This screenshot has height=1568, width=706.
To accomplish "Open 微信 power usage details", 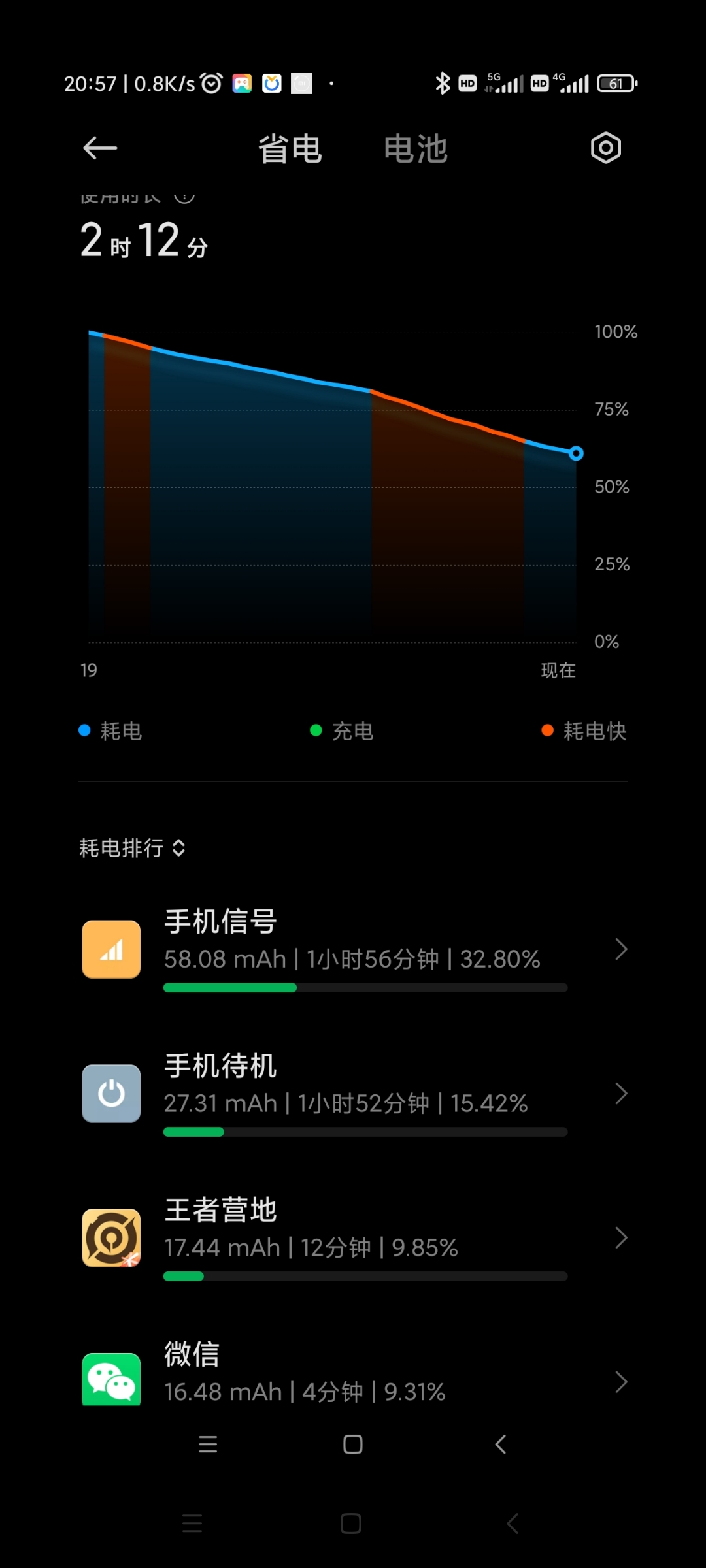I will [353, 1371].
